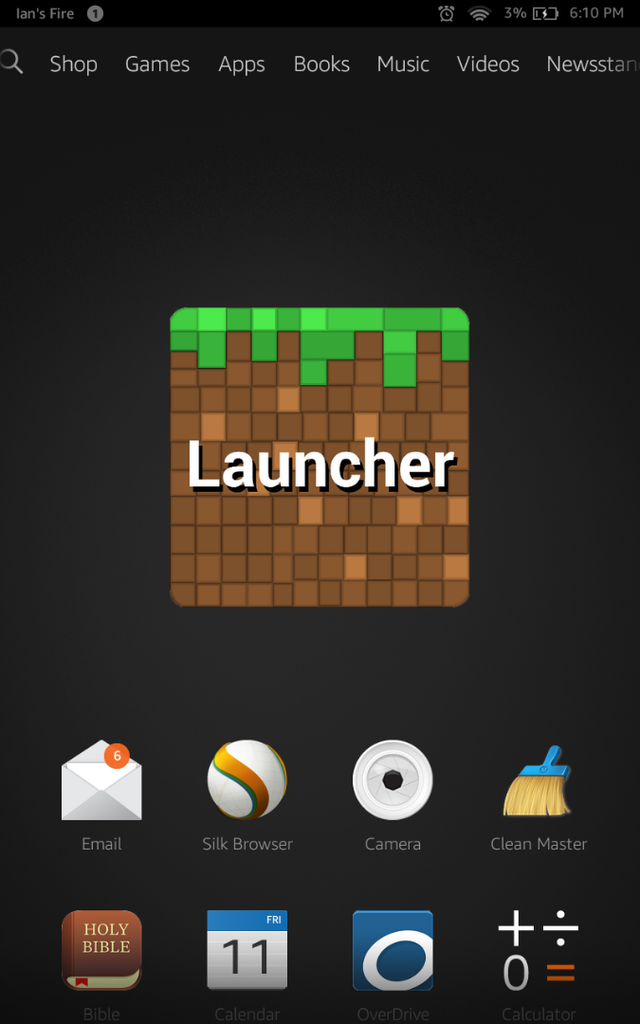Viewport: 640px width, 1024px height.
Task: Launch Clean Master
Action: pyautogui.click(x=538, y=782)
